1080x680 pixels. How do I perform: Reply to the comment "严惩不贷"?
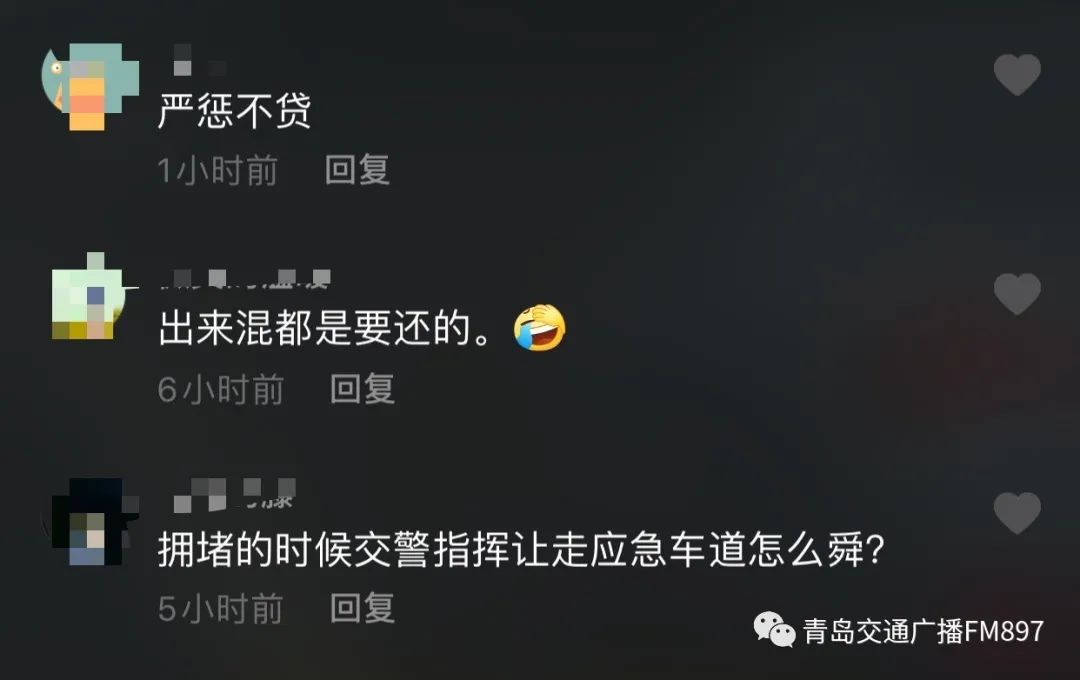[x=357, y=170]
